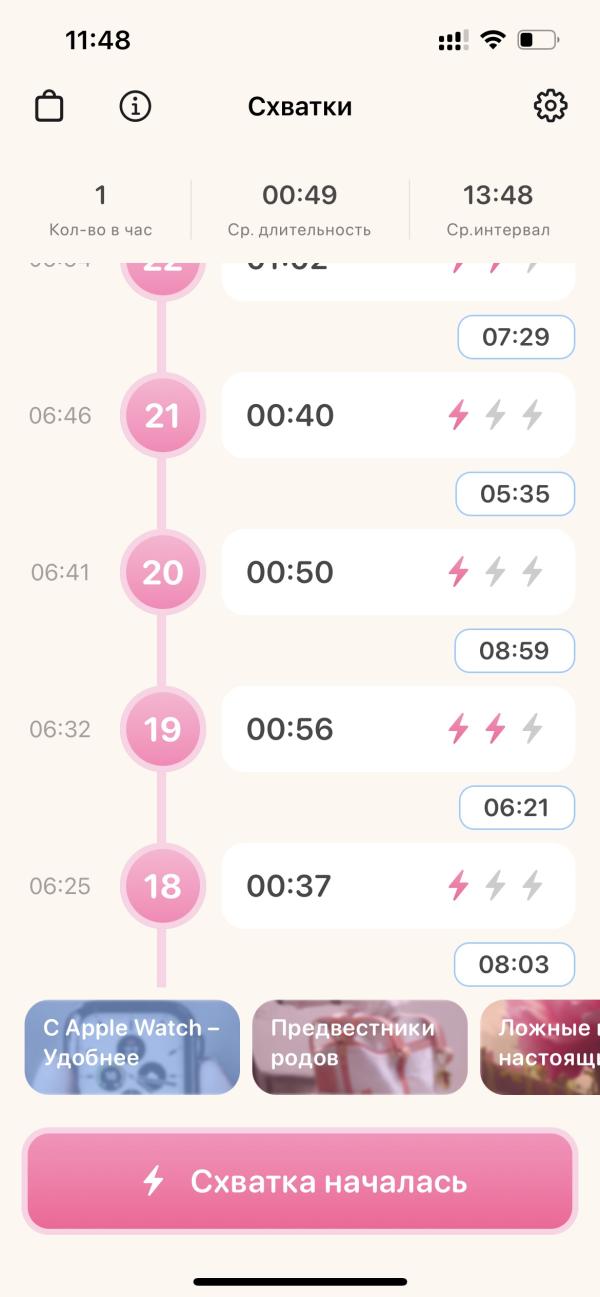Select contraction 18 lasting 00:37
The width and height of the screenshot is (600, 1297).
tap(397, 886)
